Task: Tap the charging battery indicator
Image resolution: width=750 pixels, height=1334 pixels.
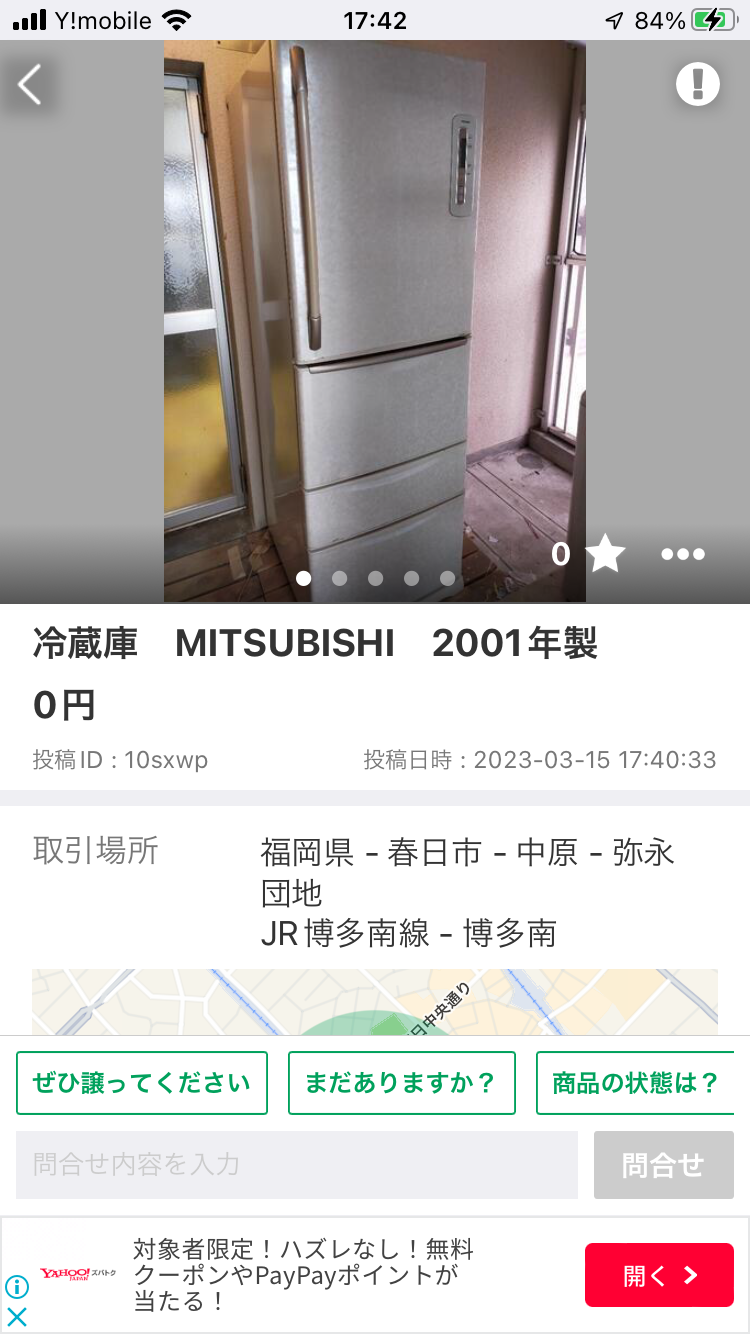Action: point(716,17)
